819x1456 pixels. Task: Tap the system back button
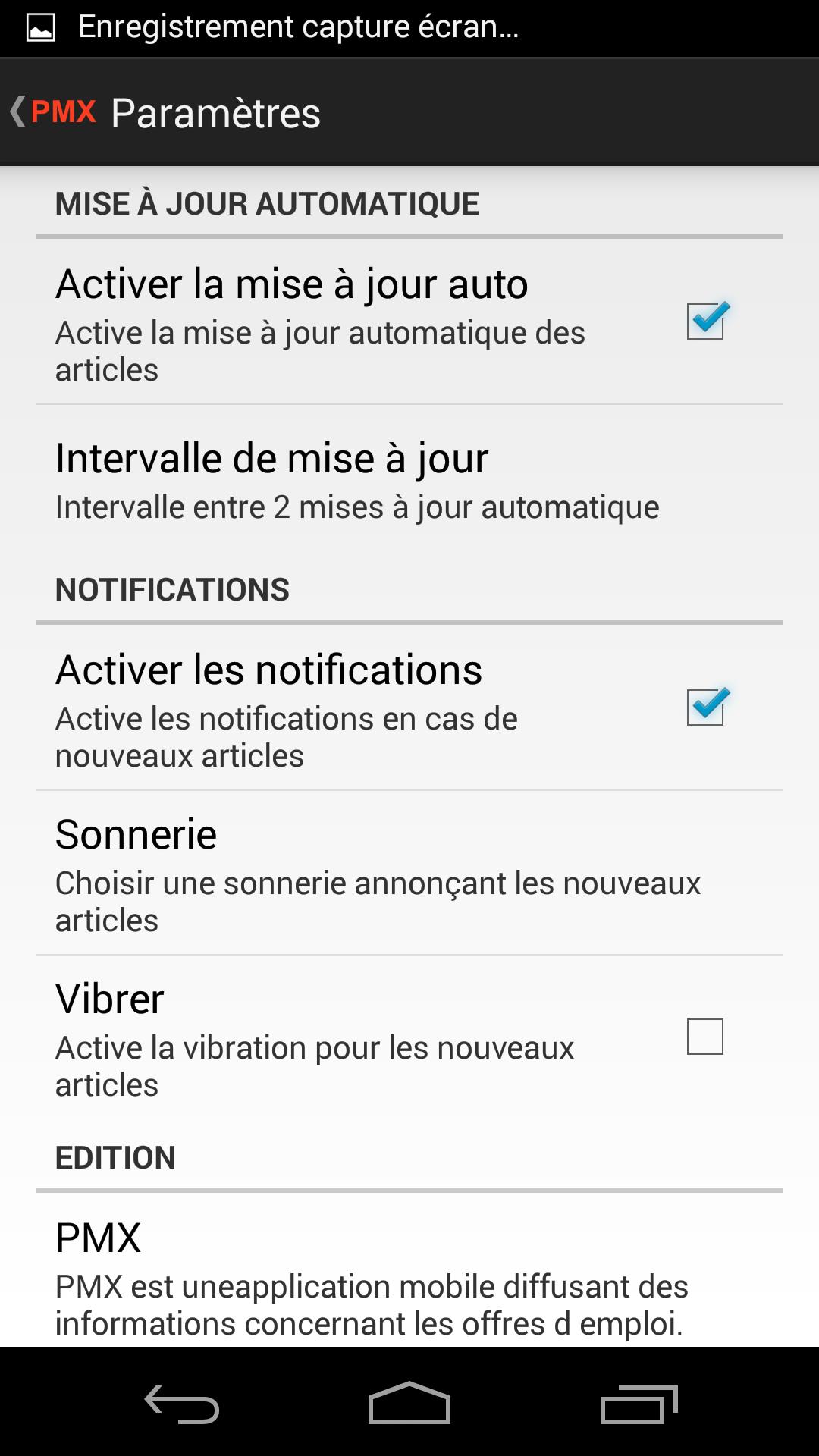182,1403
